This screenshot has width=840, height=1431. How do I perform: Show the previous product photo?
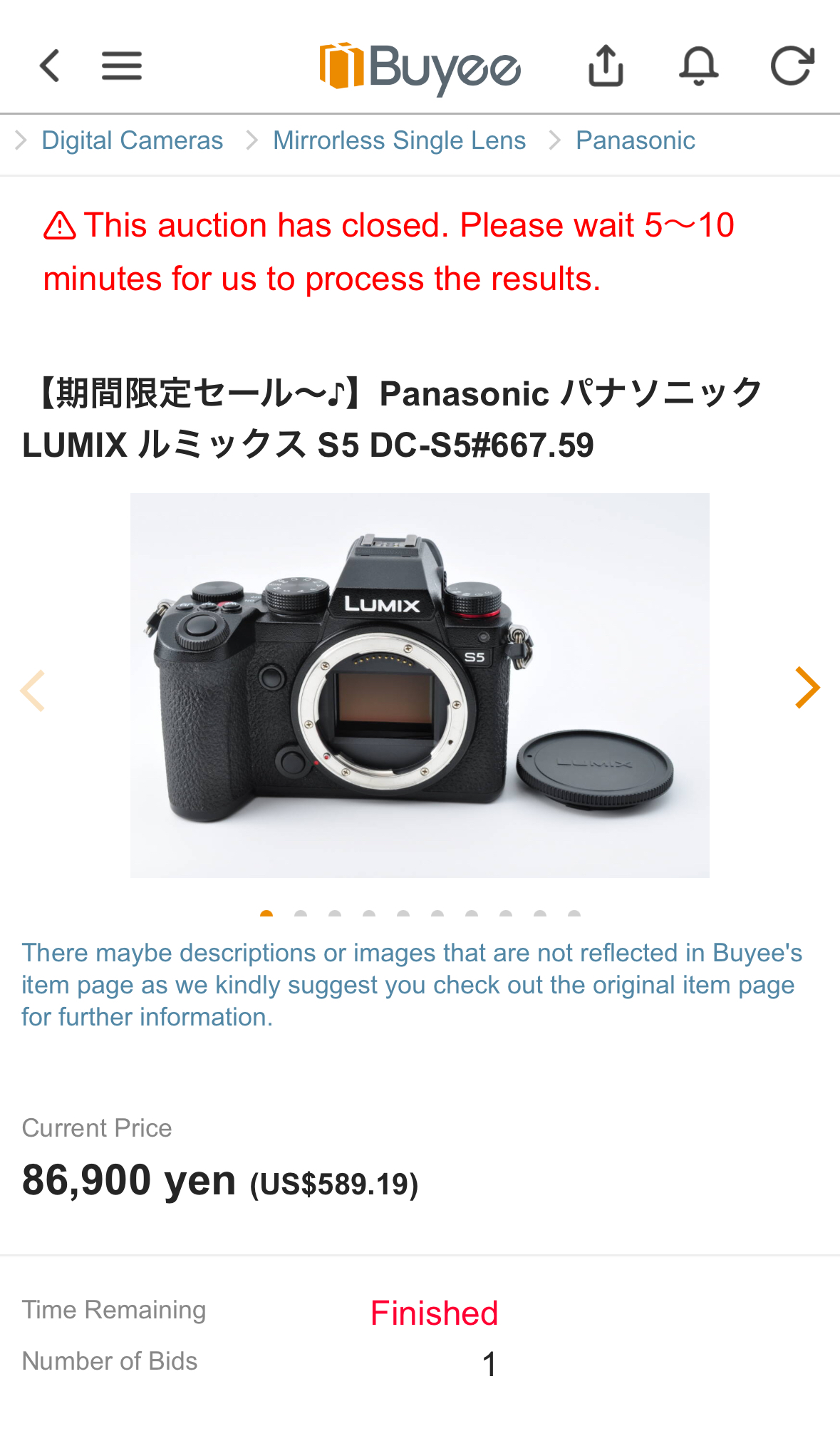(x=33, y=690)
